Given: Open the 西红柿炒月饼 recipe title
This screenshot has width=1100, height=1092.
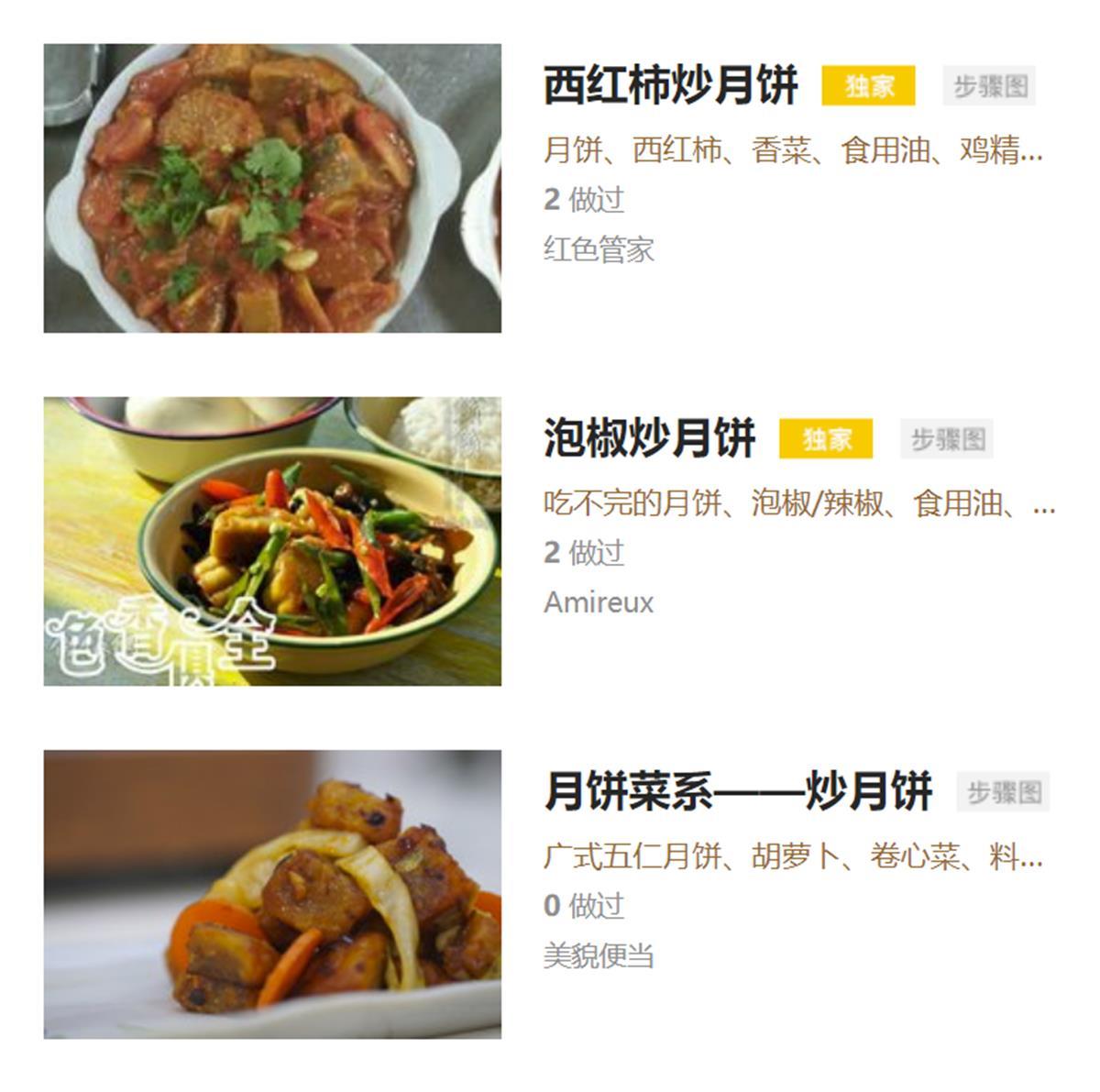Looking at the screenshot, I should [670, 85].
